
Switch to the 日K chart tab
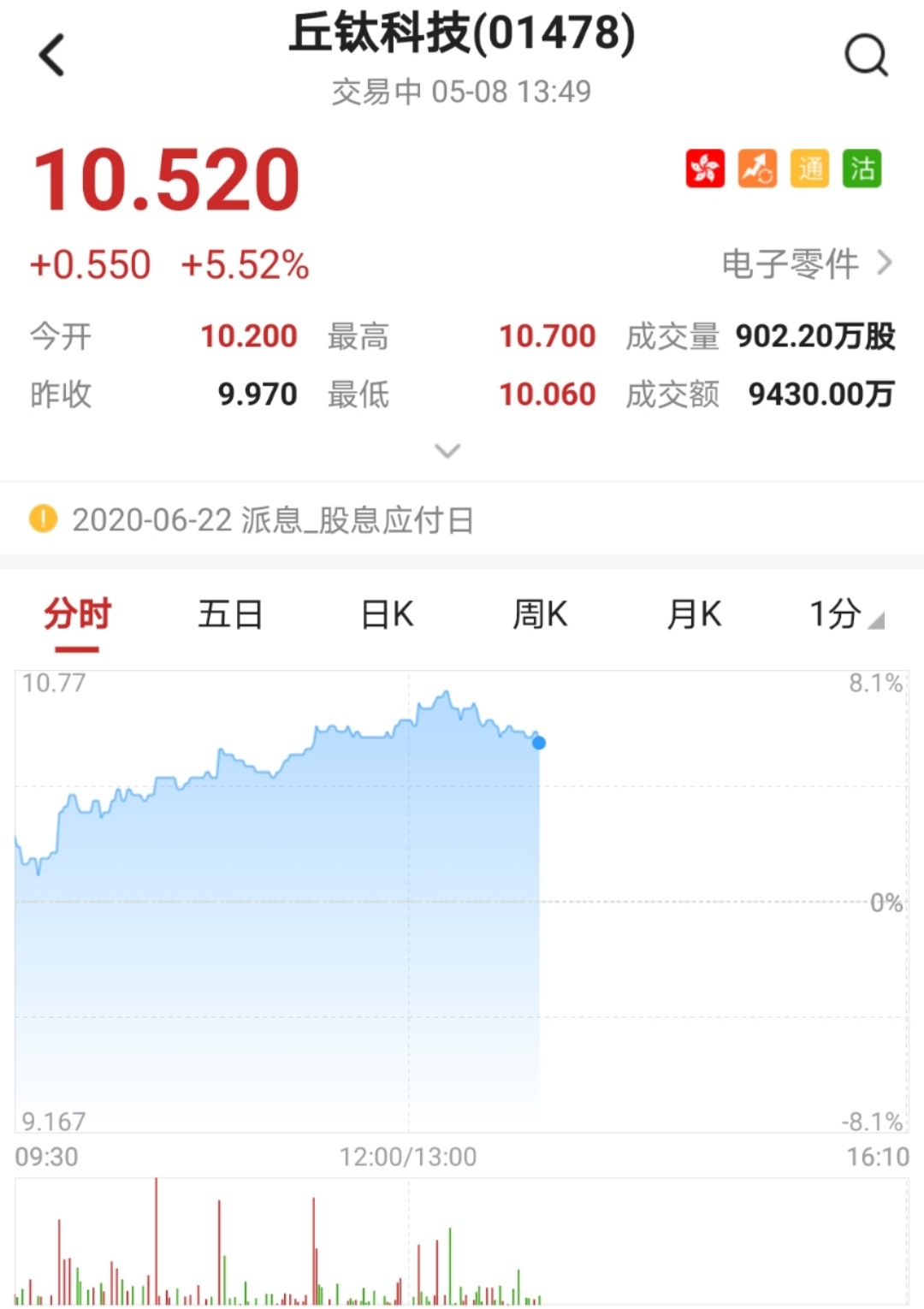(x=387, y=614)
